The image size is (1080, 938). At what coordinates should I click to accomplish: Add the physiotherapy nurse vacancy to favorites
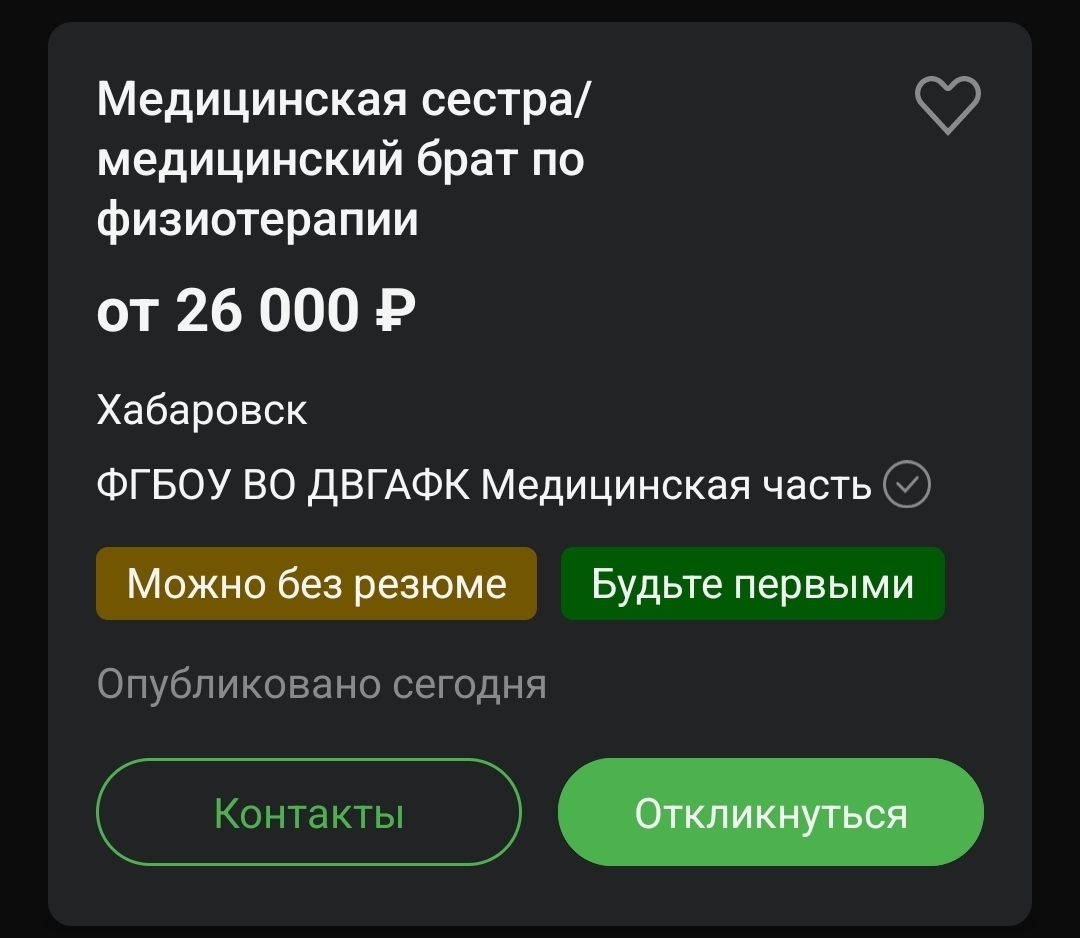coord(947,105)
